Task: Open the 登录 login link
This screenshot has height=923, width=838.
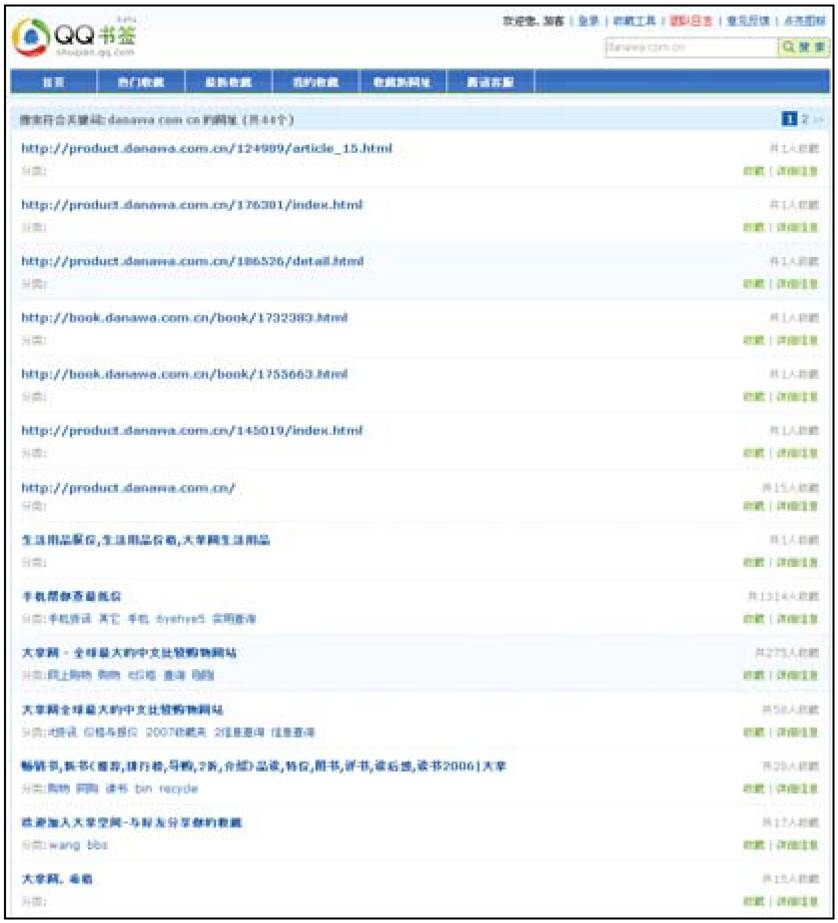Action: (x=588, y=21)
